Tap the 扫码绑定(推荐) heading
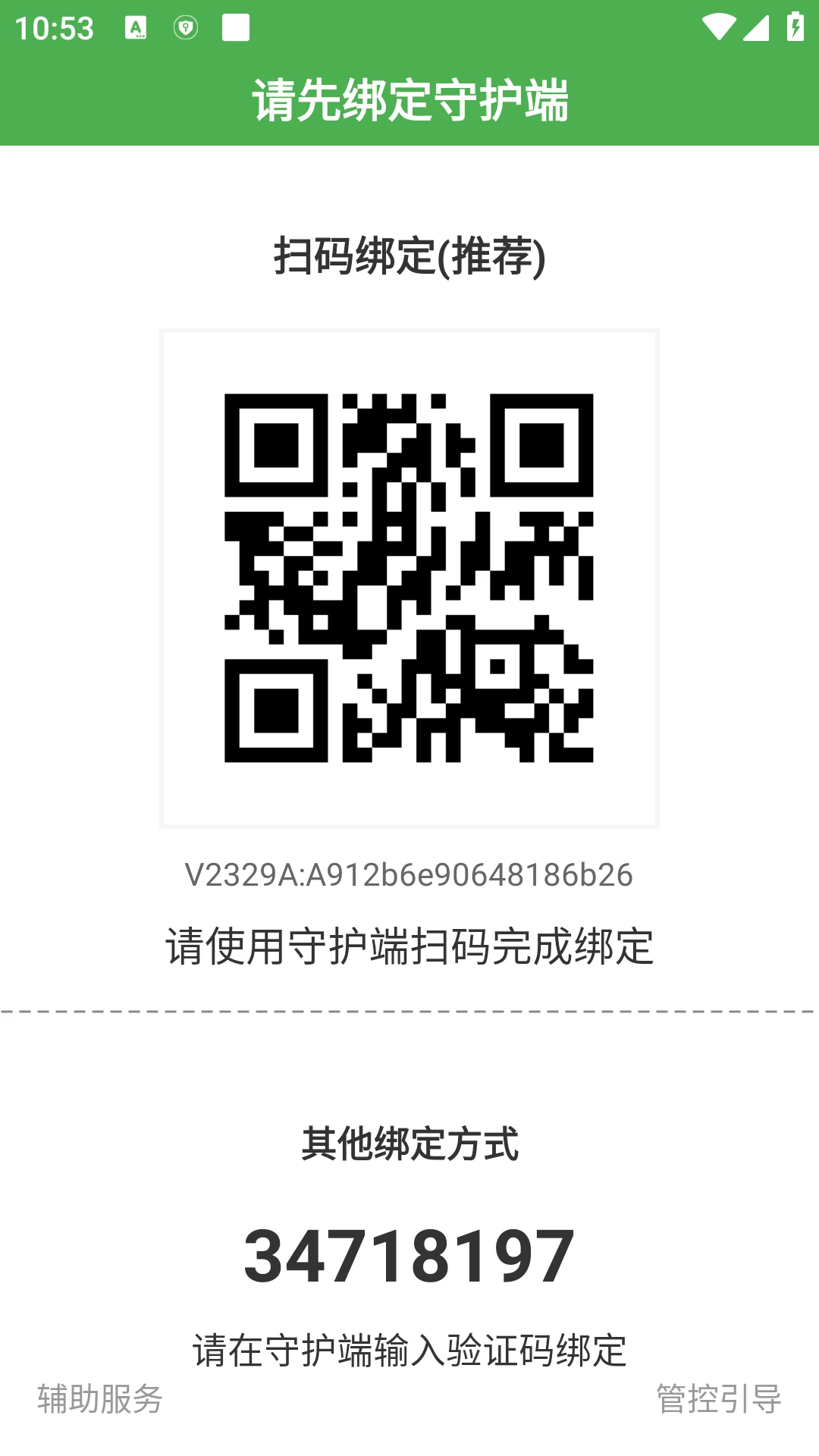 (409, 258)
